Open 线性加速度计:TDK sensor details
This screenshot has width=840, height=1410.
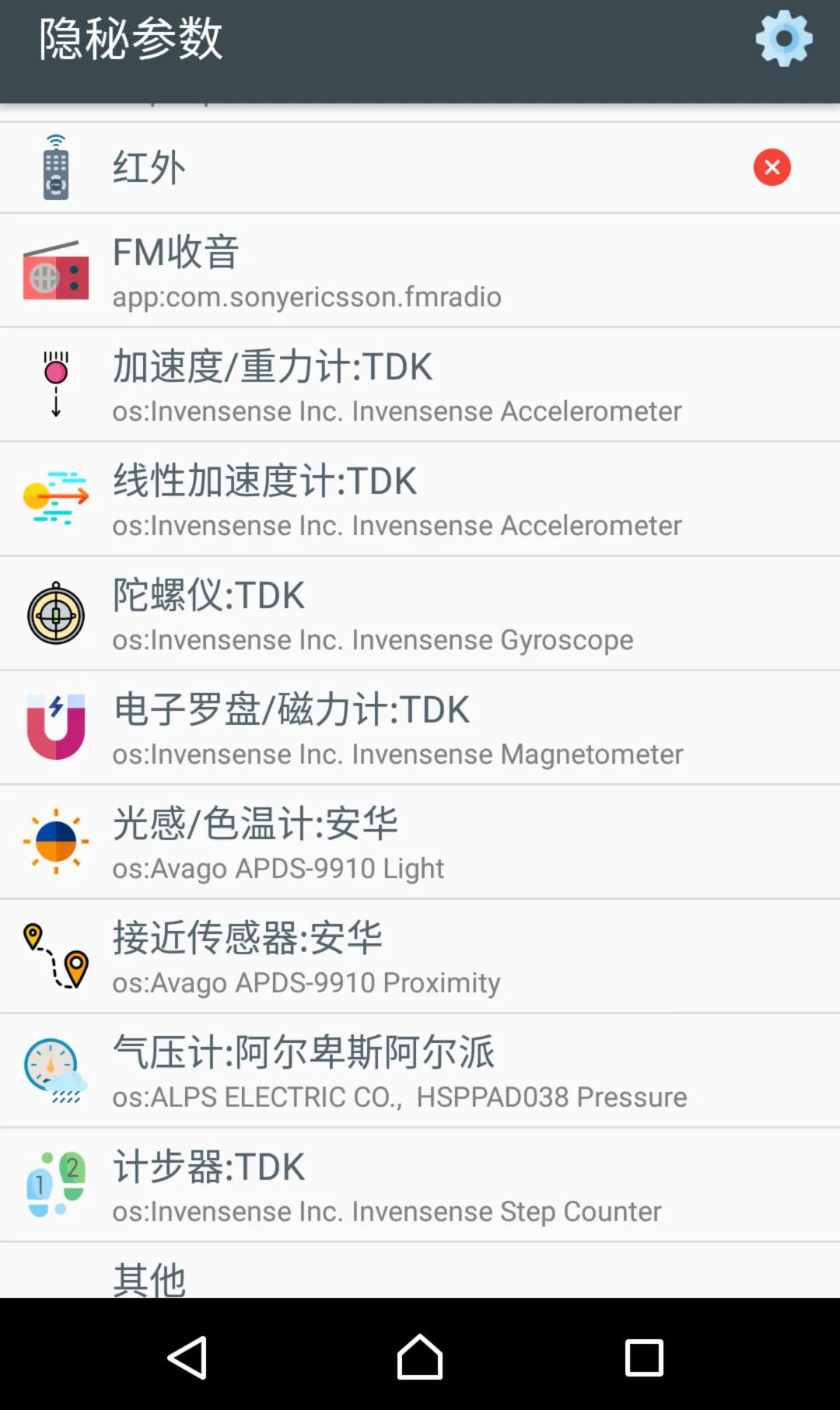click(420, 499)
